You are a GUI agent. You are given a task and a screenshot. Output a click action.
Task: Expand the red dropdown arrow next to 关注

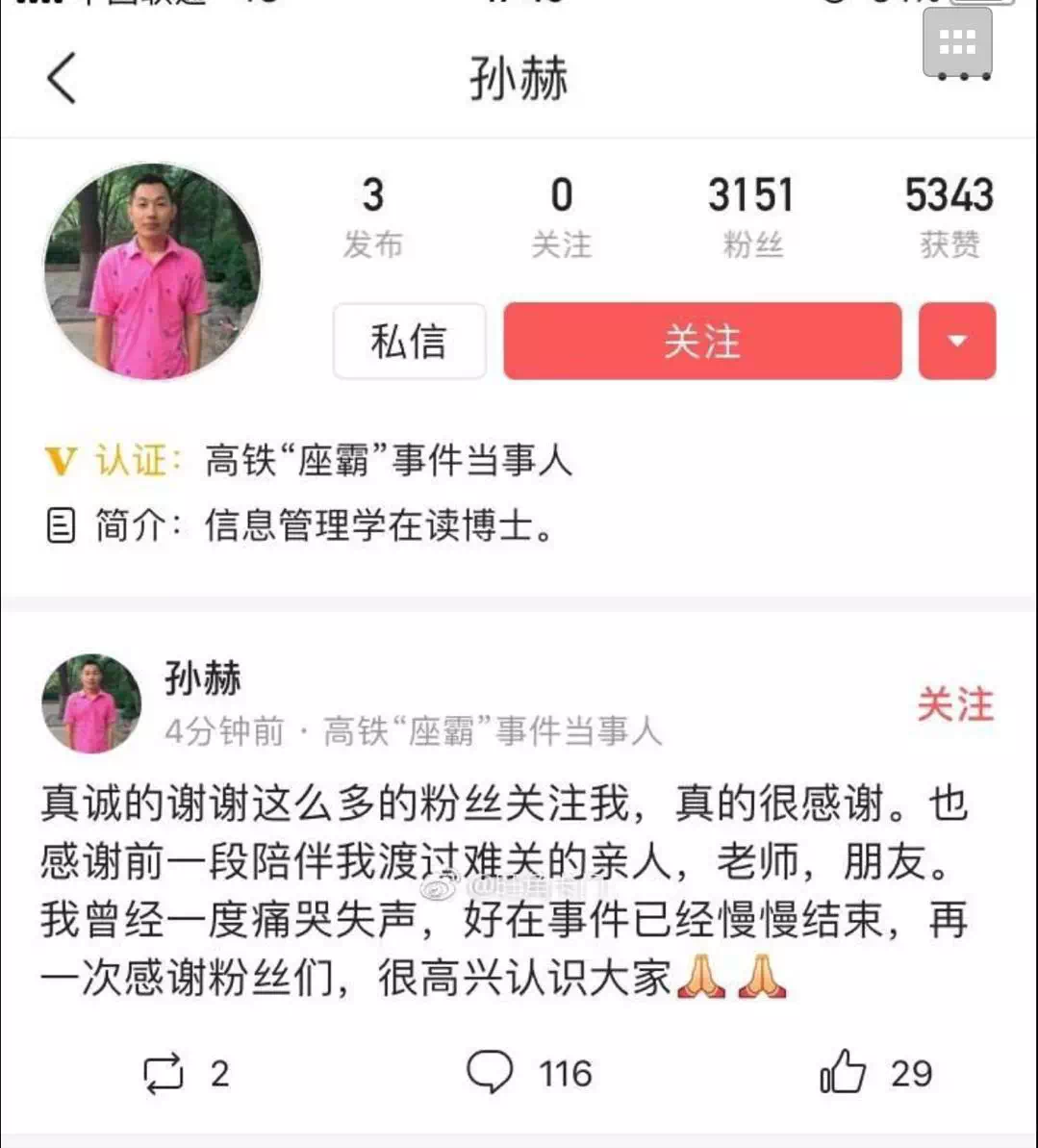pyautogui.click(x=956, y=341)
